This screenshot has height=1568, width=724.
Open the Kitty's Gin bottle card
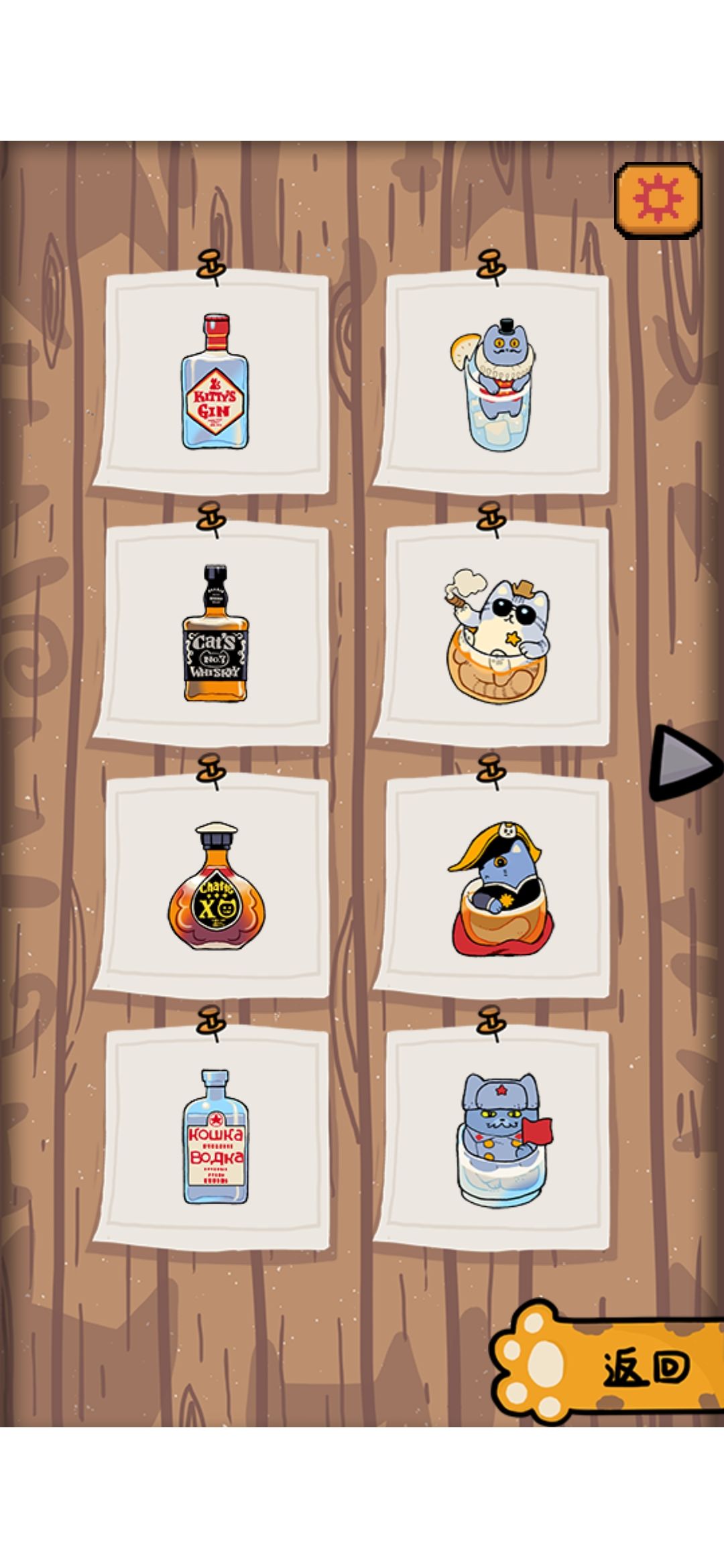(212, 381)
